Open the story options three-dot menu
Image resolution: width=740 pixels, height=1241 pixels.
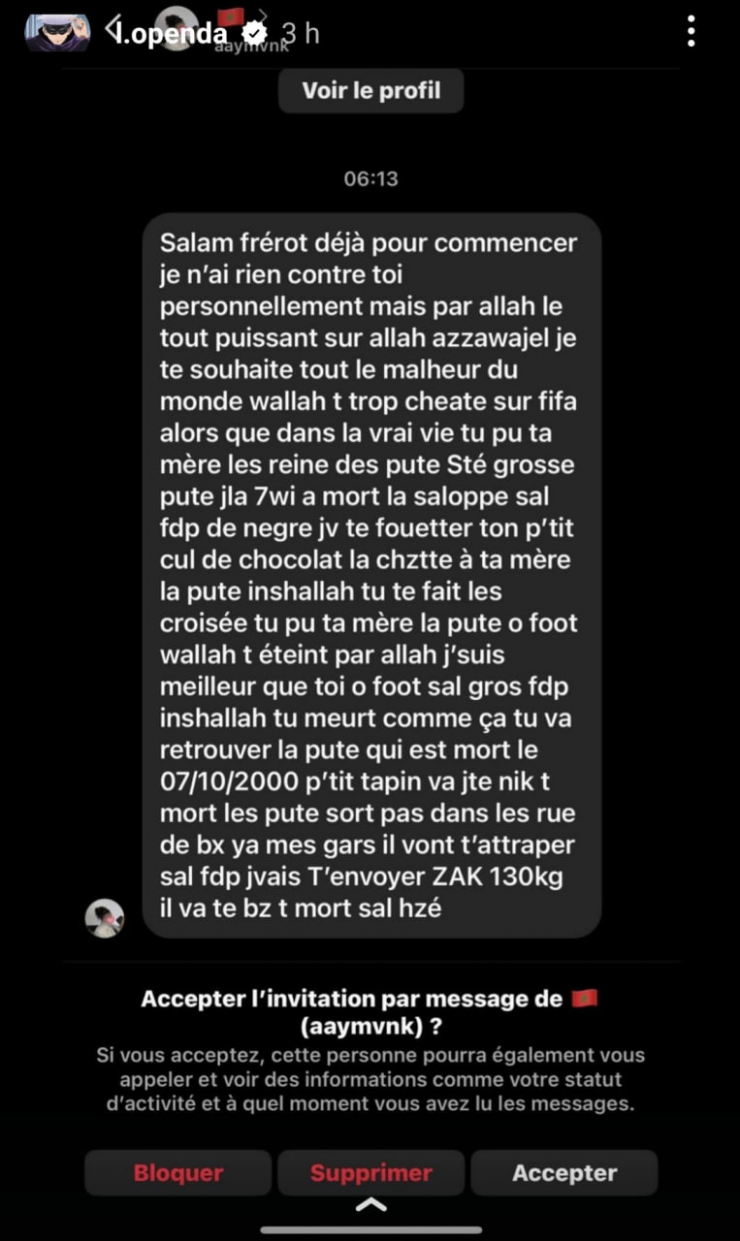click(691, 32)
